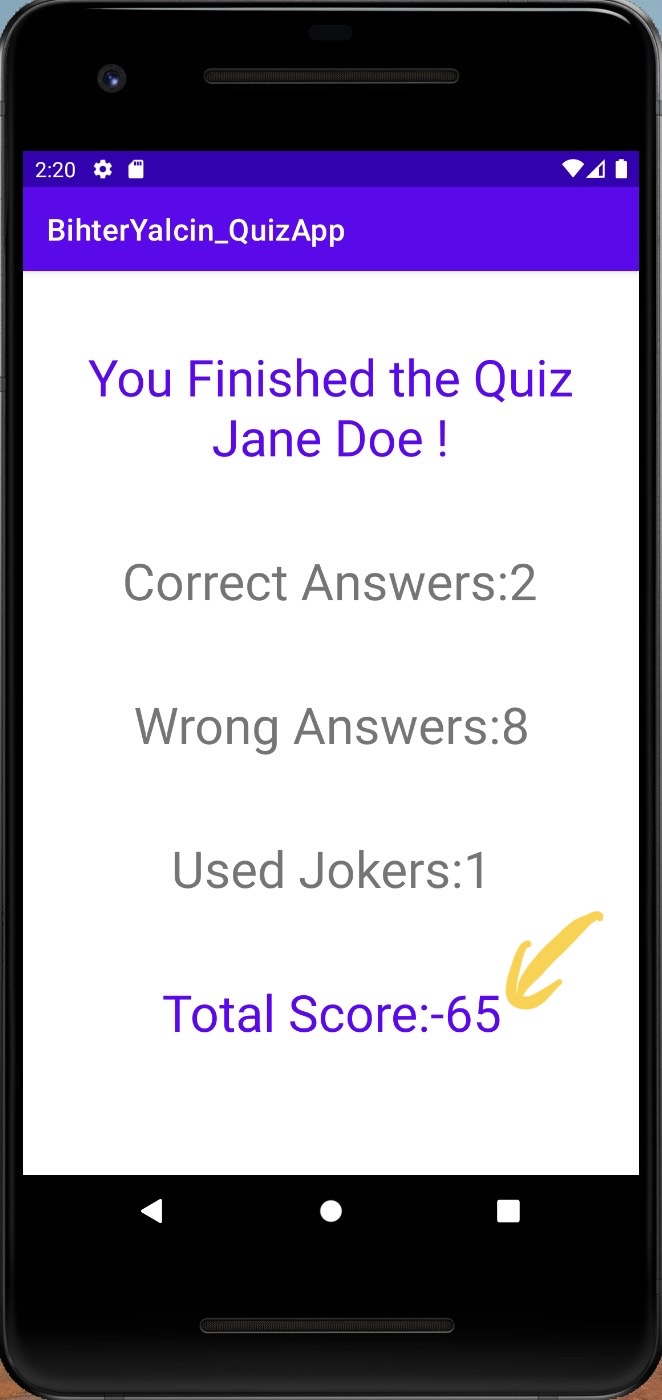Tap the system back button
The image size is (662, 1400).
click(152, 1211)
